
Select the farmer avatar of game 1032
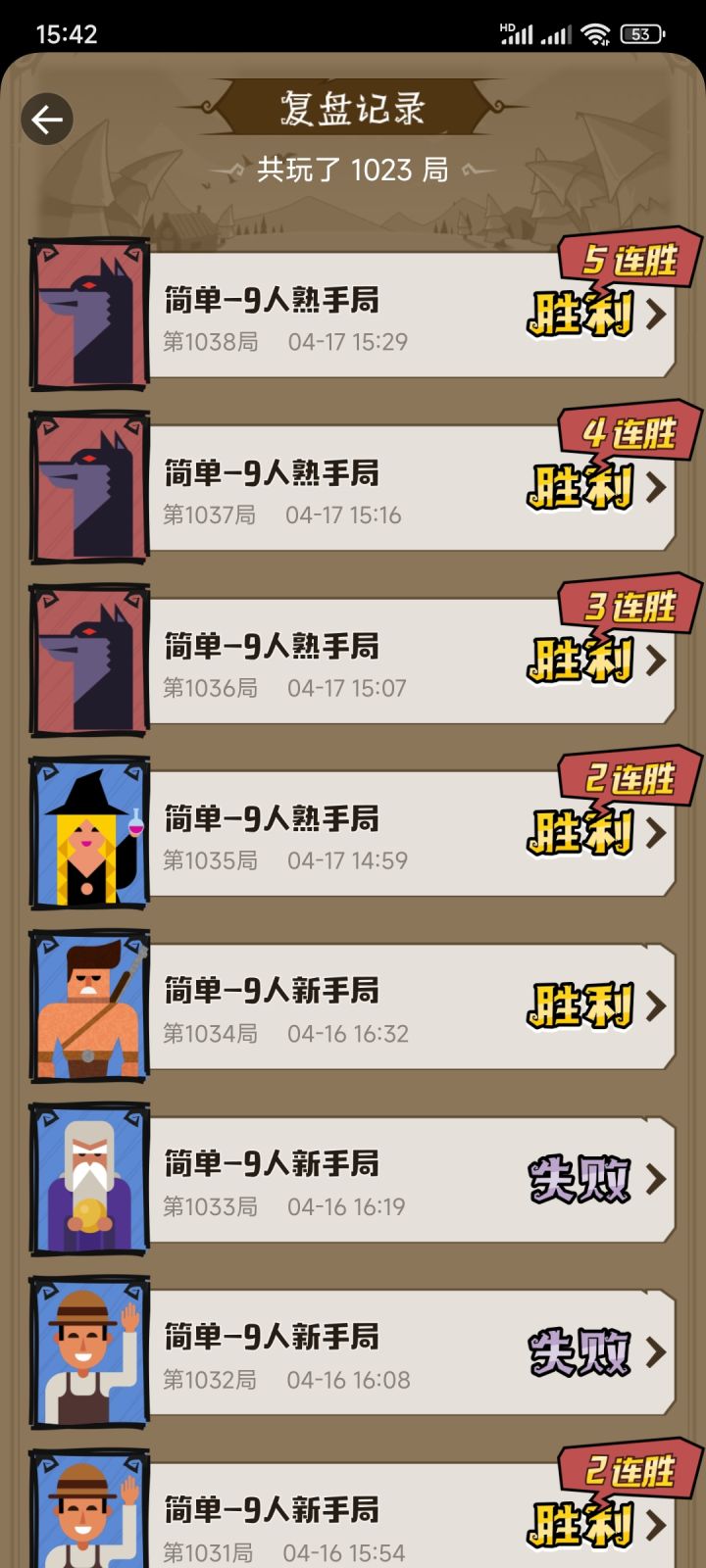coord(88,1350)
